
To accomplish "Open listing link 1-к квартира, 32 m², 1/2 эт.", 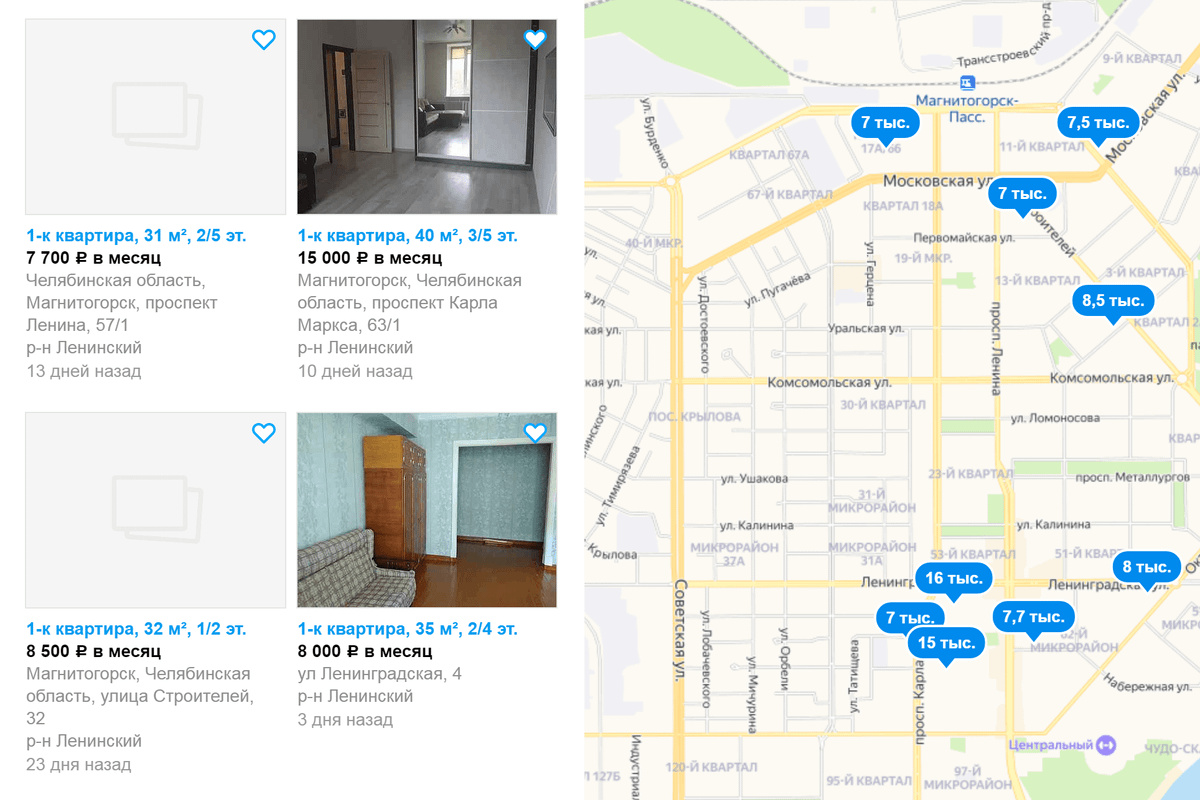I will point(136,629).
